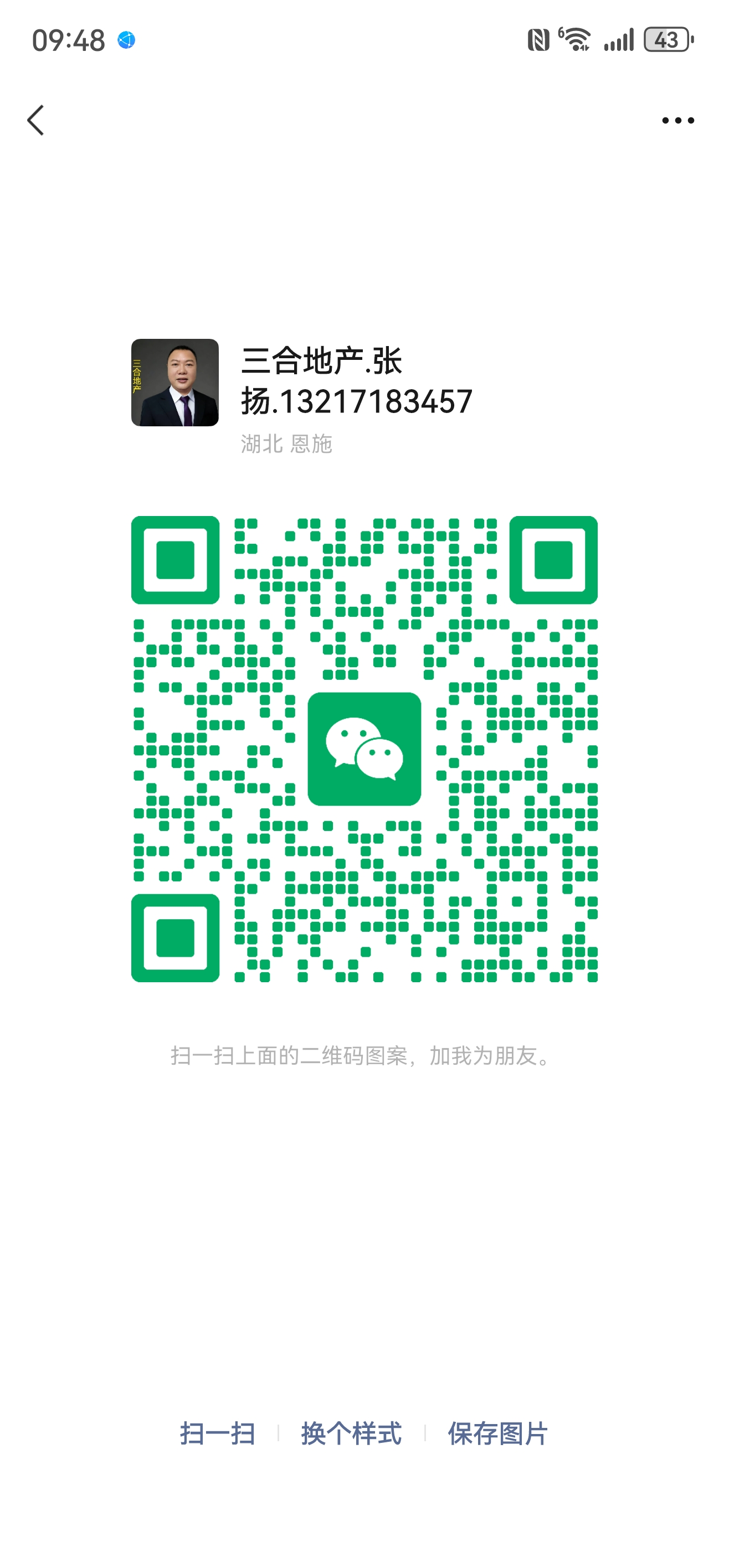
Task: Select 换个样式 to change QR style
Action: pos(351,1433)
